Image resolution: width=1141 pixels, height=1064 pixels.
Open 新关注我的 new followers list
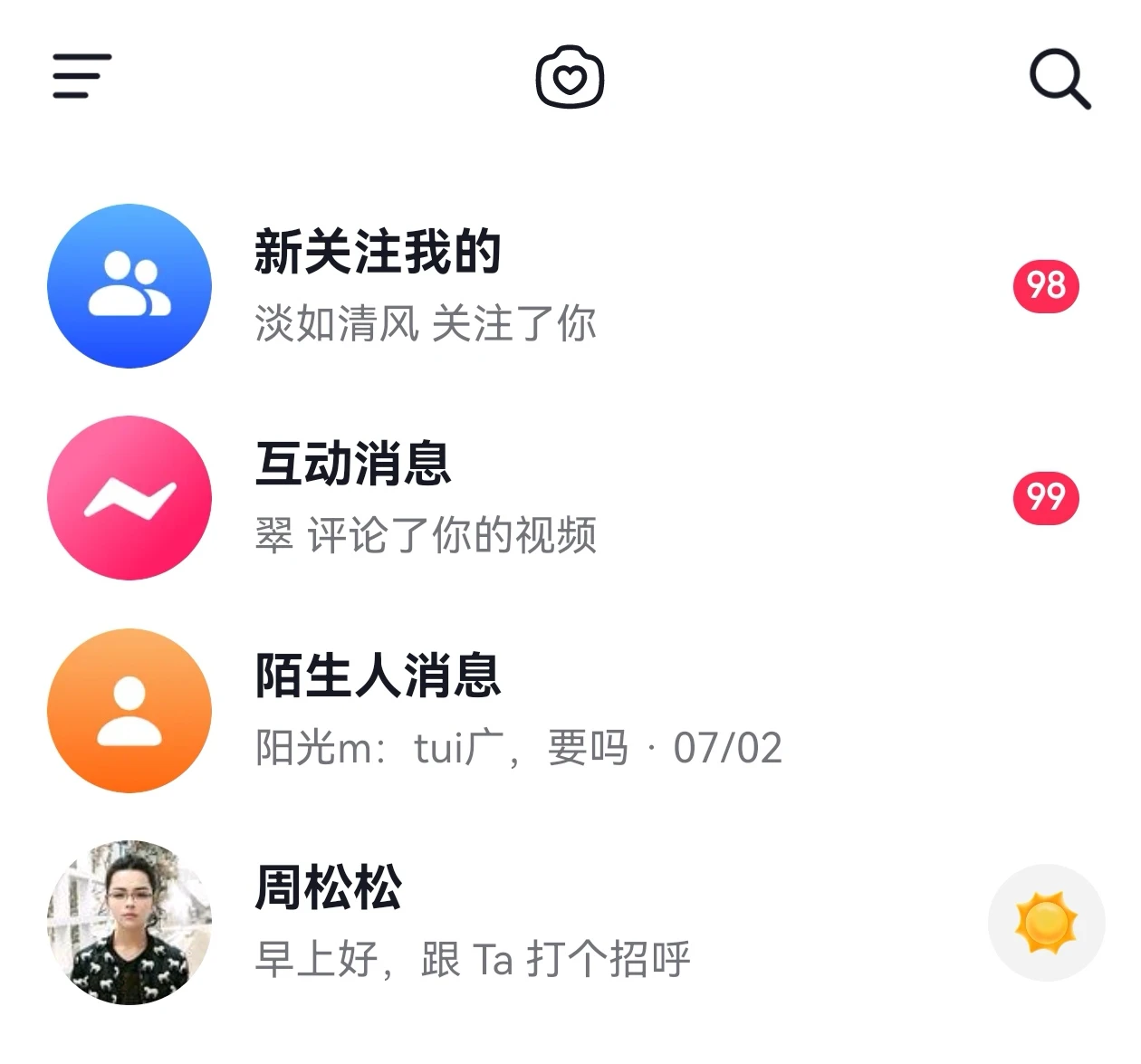[426, 286]
